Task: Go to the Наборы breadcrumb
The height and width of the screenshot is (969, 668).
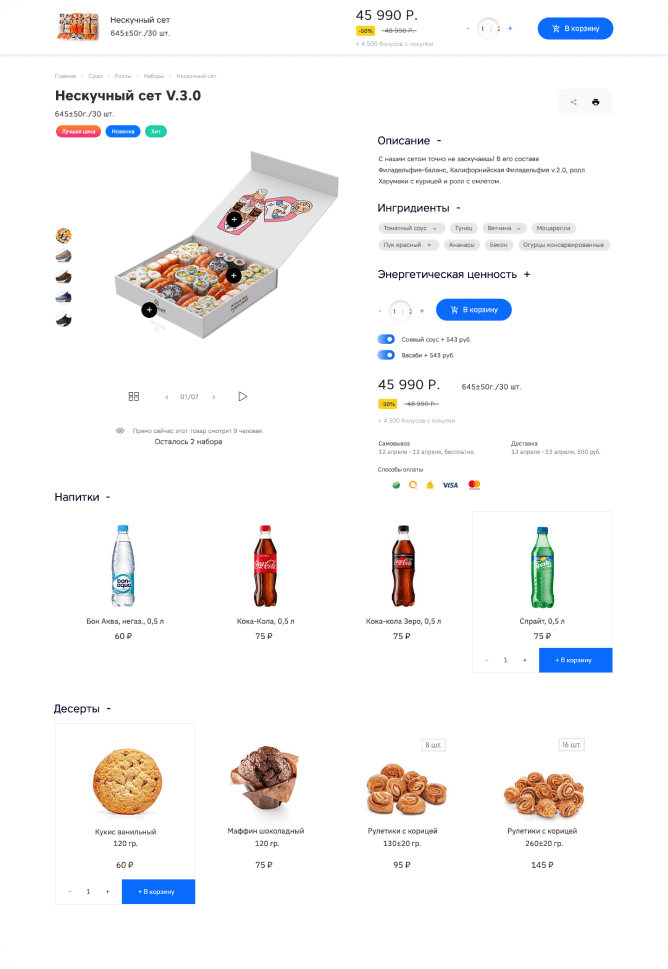Action: [153, 76]
